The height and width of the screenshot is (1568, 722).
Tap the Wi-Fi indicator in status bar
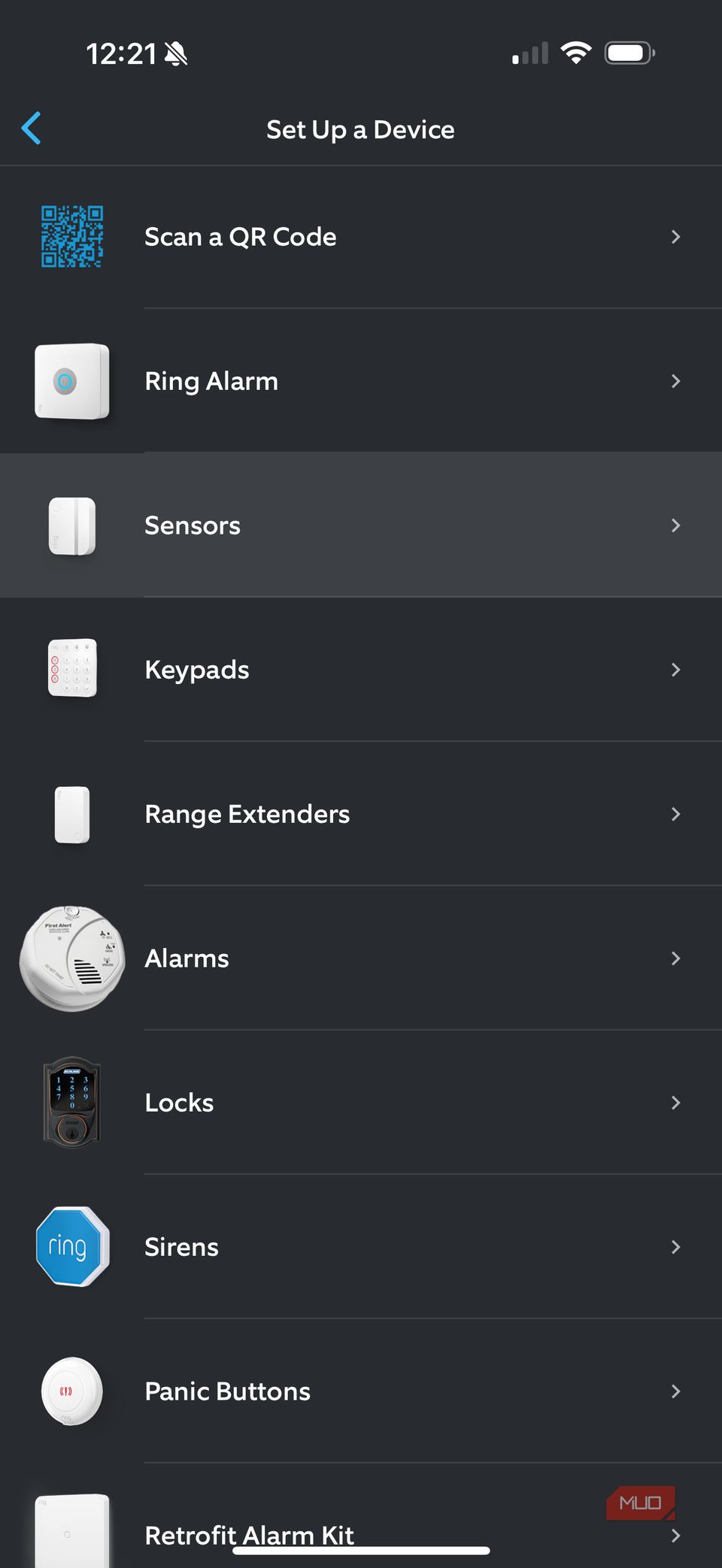point(576,52)
